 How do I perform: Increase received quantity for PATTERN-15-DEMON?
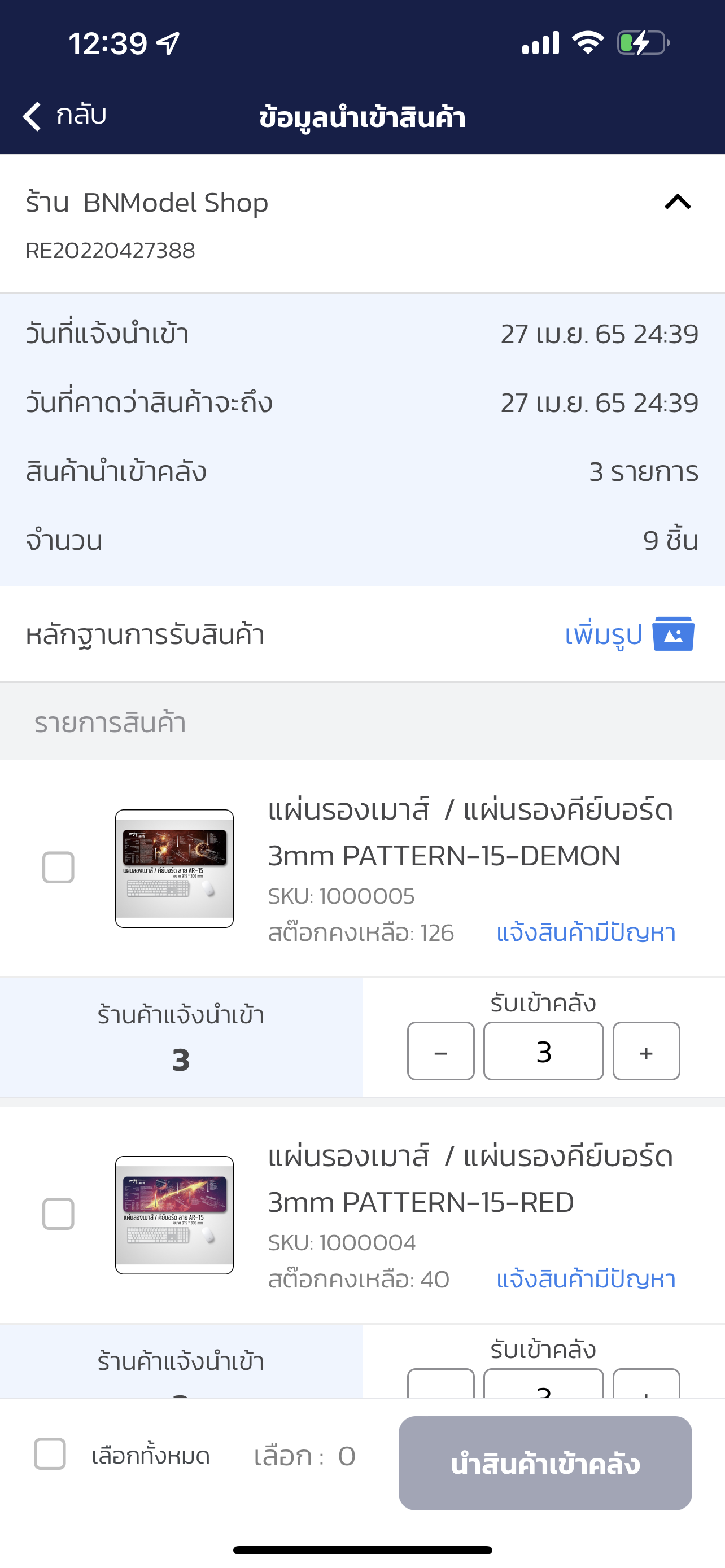pos(647,1051)
